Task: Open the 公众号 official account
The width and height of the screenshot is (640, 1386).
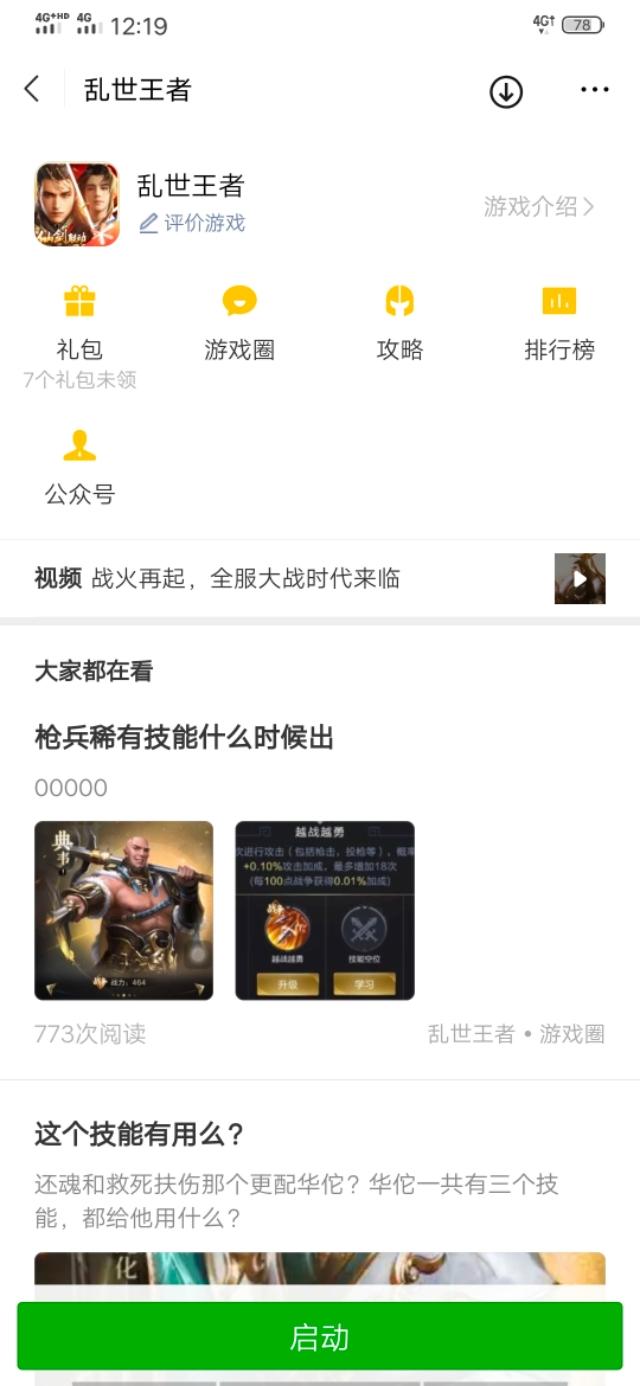Action: 80,466
